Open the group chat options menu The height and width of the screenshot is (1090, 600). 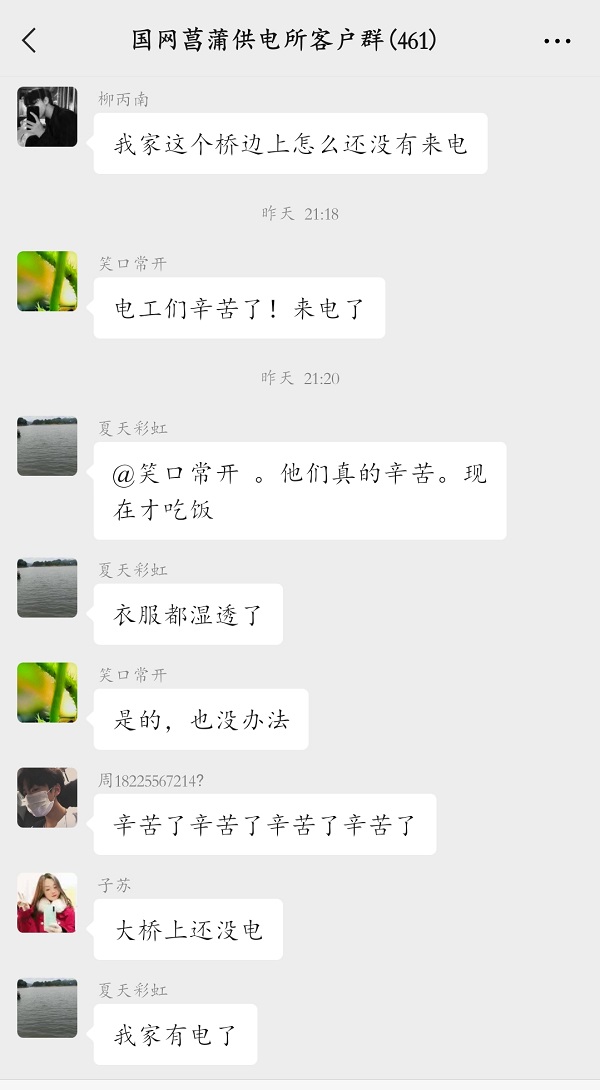click(x=557, y=41)
